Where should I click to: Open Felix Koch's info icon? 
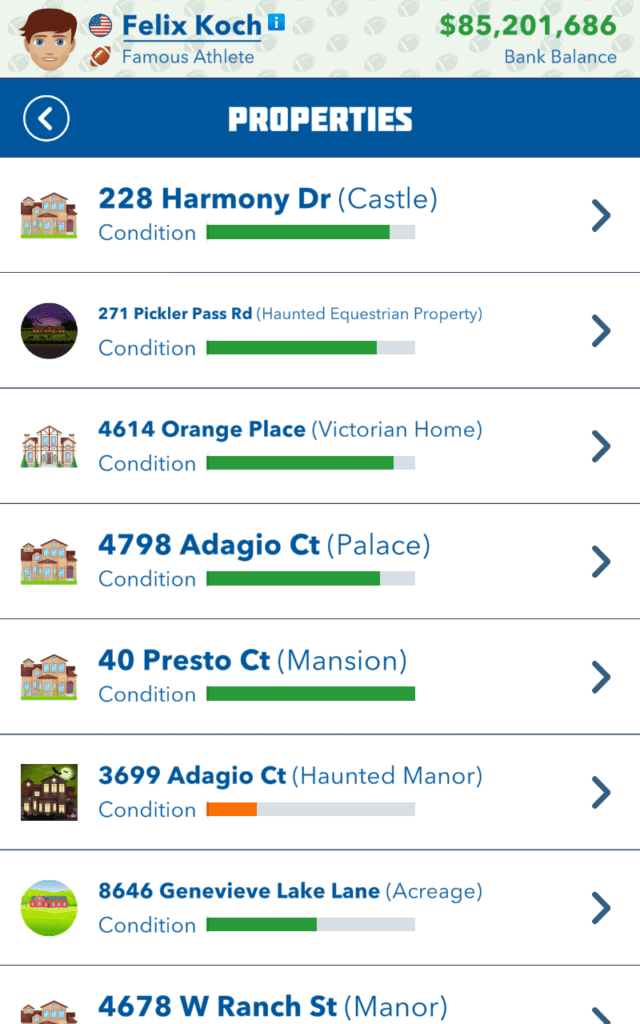tap(277, 22)
